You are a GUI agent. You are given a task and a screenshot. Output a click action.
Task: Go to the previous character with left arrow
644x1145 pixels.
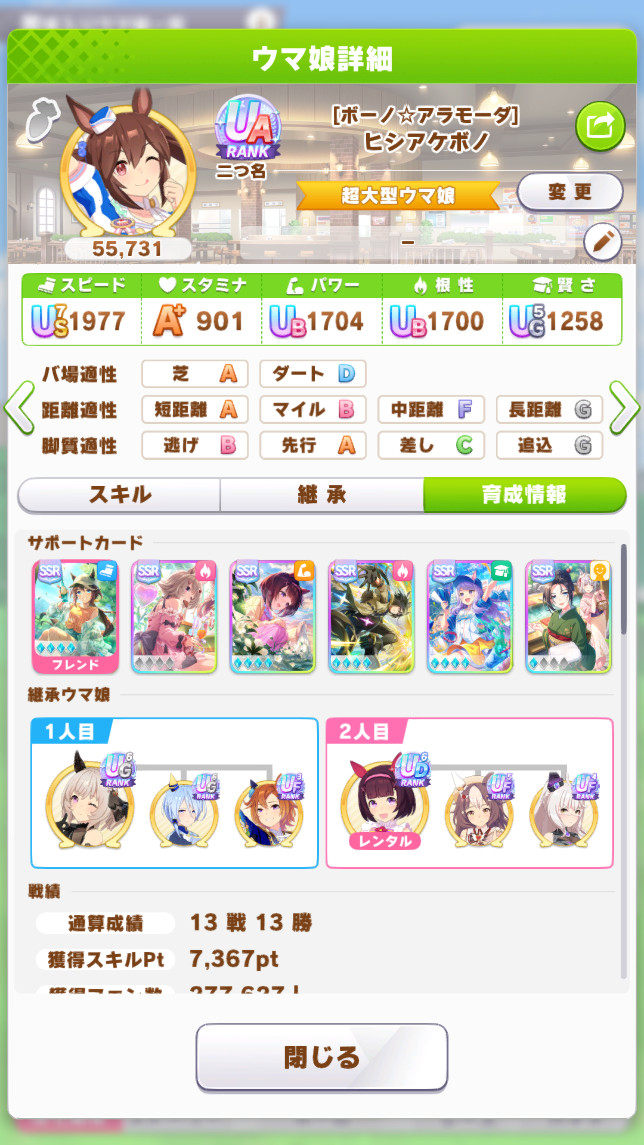pyautogui.click(x=18, y=406)
